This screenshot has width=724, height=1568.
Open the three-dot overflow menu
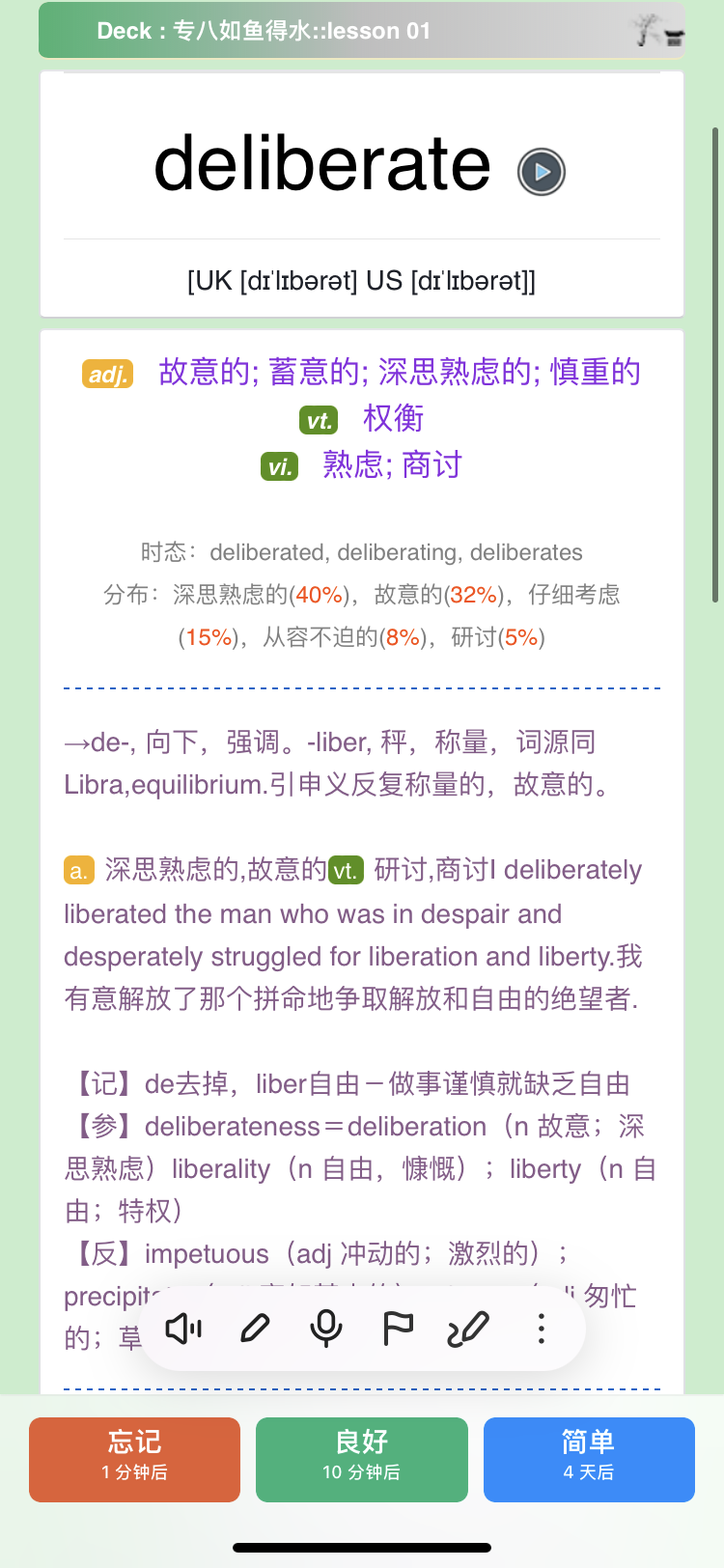click(x=542, y=1329)
